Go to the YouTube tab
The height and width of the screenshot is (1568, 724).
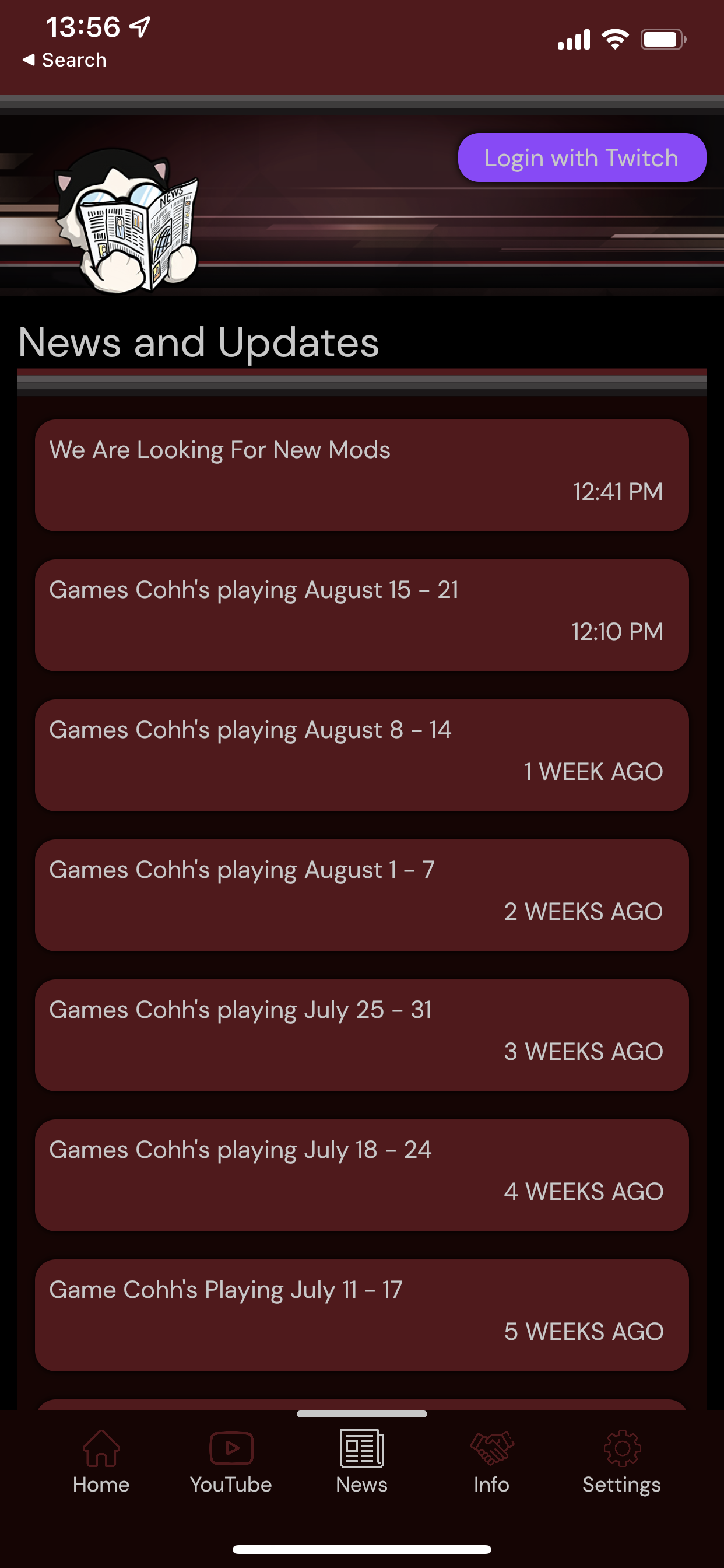coord(231,1462)
